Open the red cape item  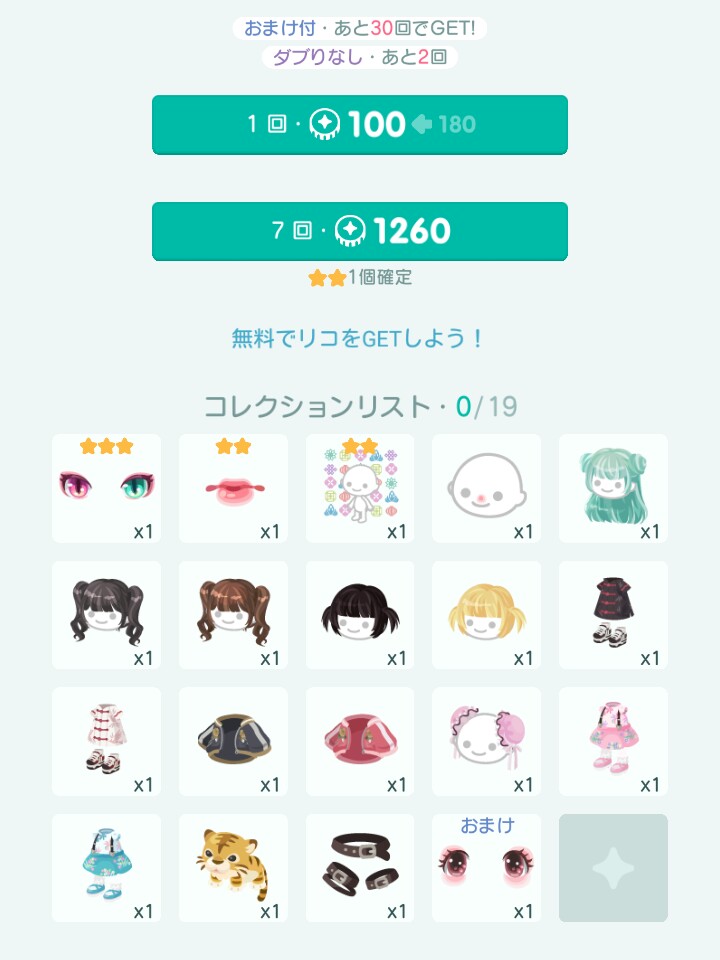point(360,741)
